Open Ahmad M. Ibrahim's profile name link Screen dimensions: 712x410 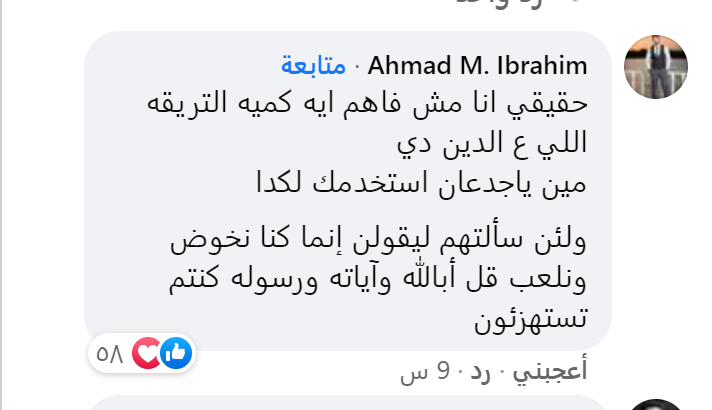[479, 67]
